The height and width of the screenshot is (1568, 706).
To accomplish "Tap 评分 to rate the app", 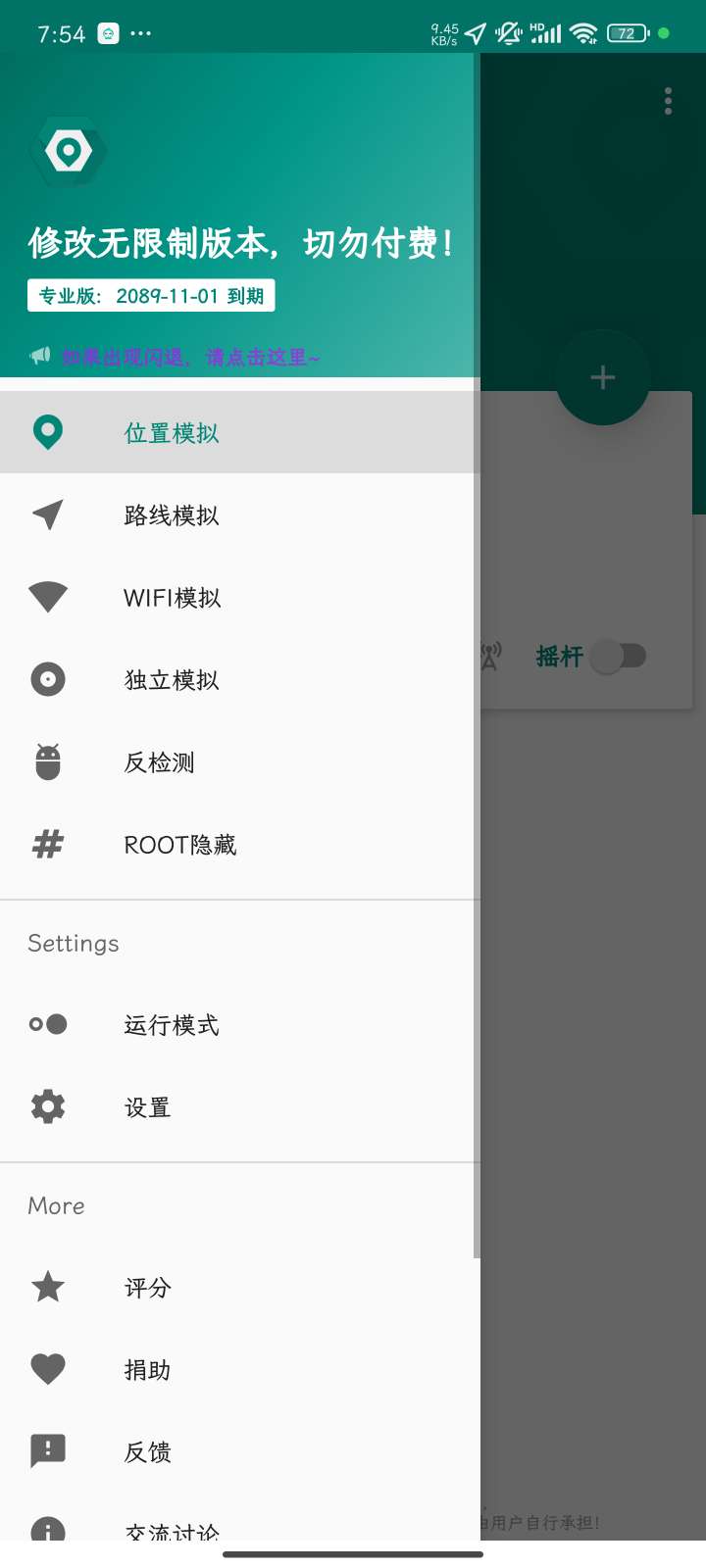I will tap(147, 1287).
